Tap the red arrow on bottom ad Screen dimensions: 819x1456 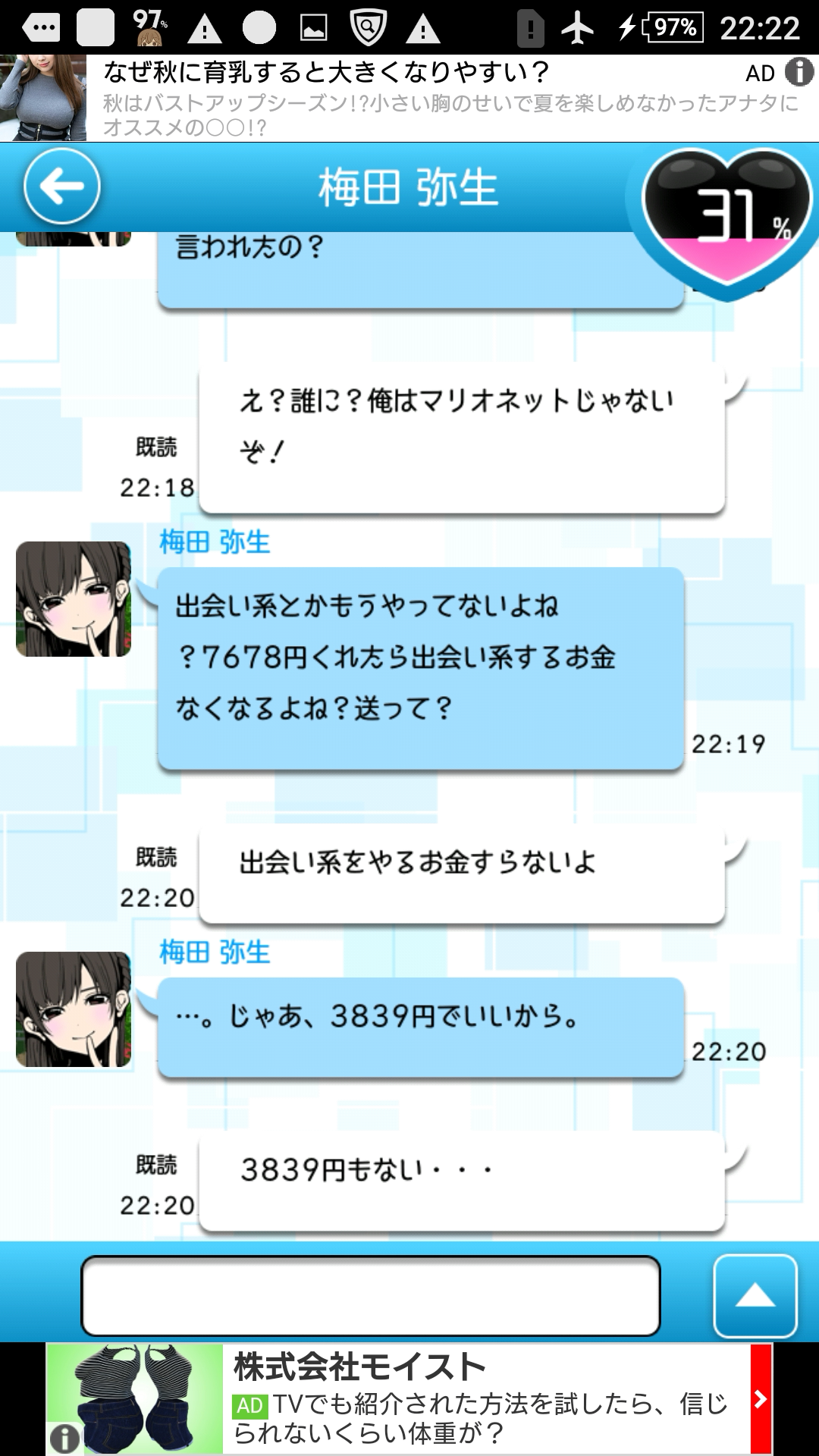coord(761,1399)
